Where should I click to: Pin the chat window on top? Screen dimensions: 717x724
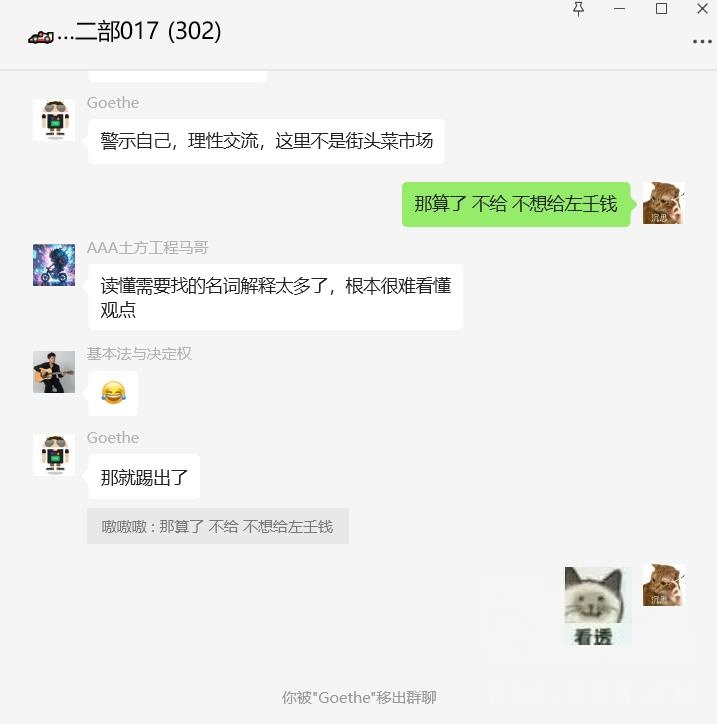click(578, 9)
